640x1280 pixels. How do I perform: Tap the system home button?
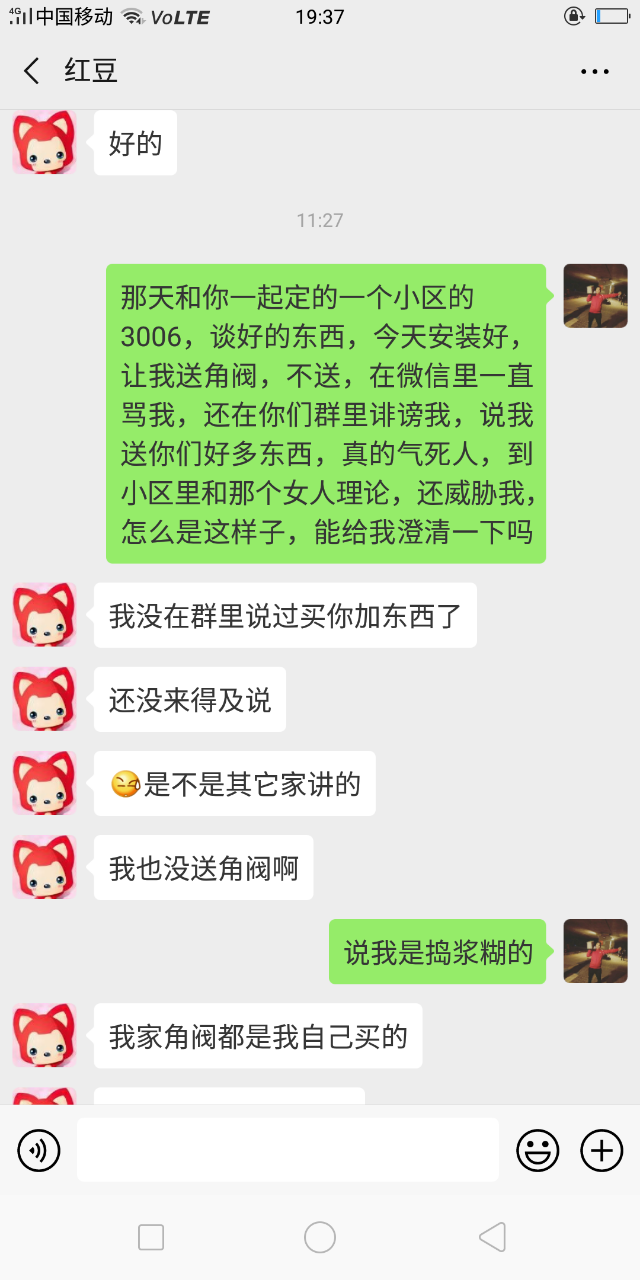coord(320,1237)
